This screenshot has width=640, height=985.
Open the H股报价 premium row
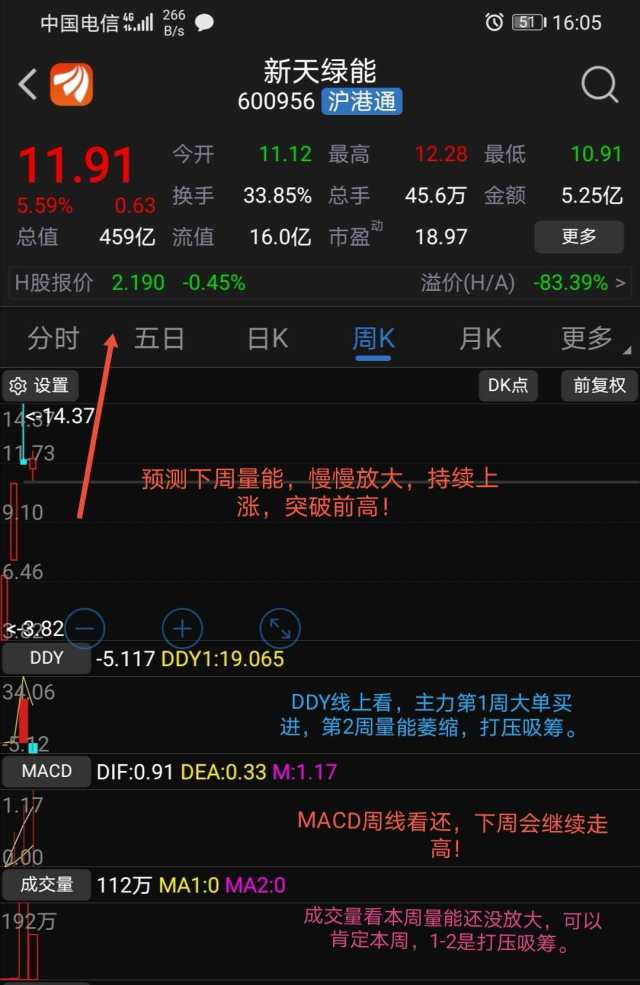[320, 283]
